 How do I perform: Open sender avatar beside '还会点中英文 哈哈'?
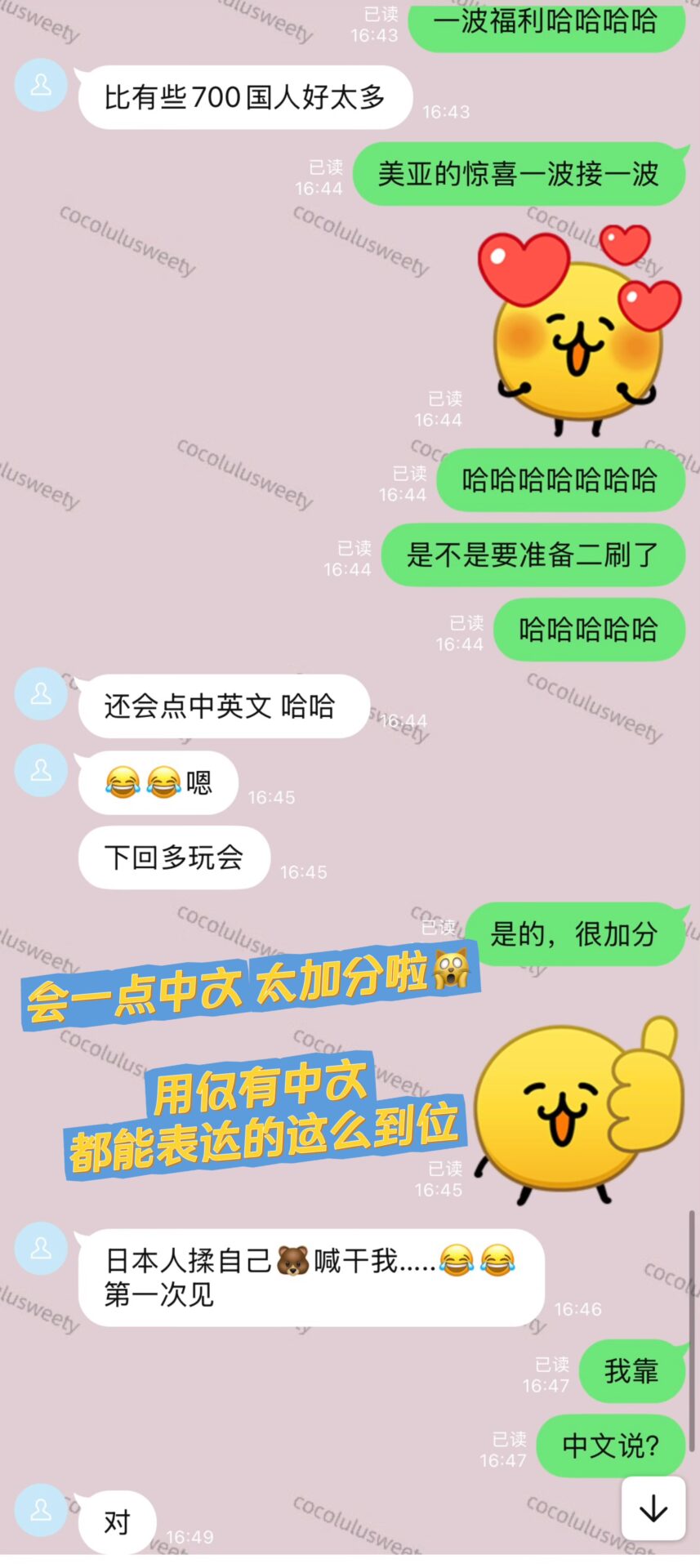coord(41,694)
